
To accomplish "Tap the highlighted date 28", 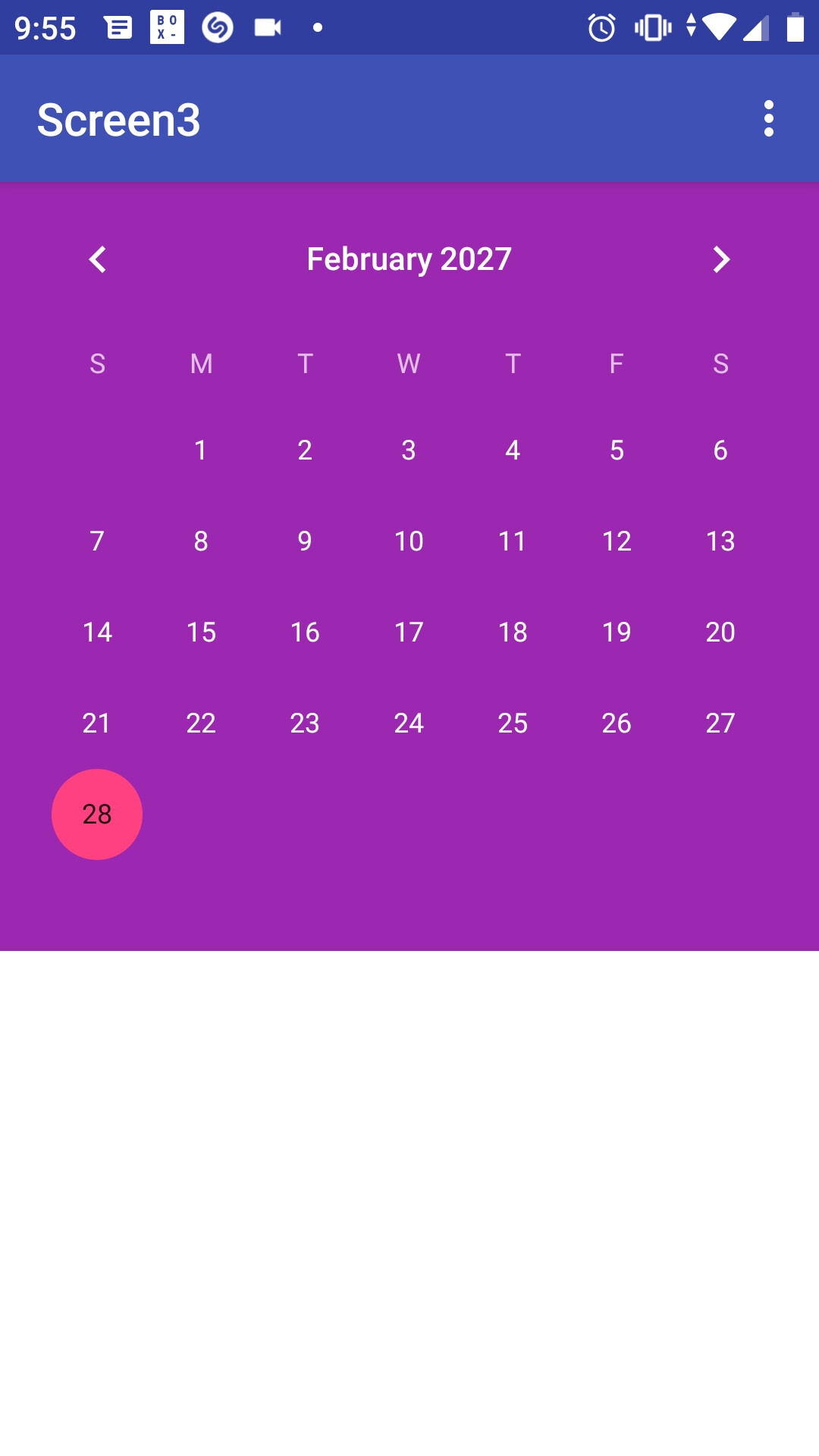I will tap(97, 814).
